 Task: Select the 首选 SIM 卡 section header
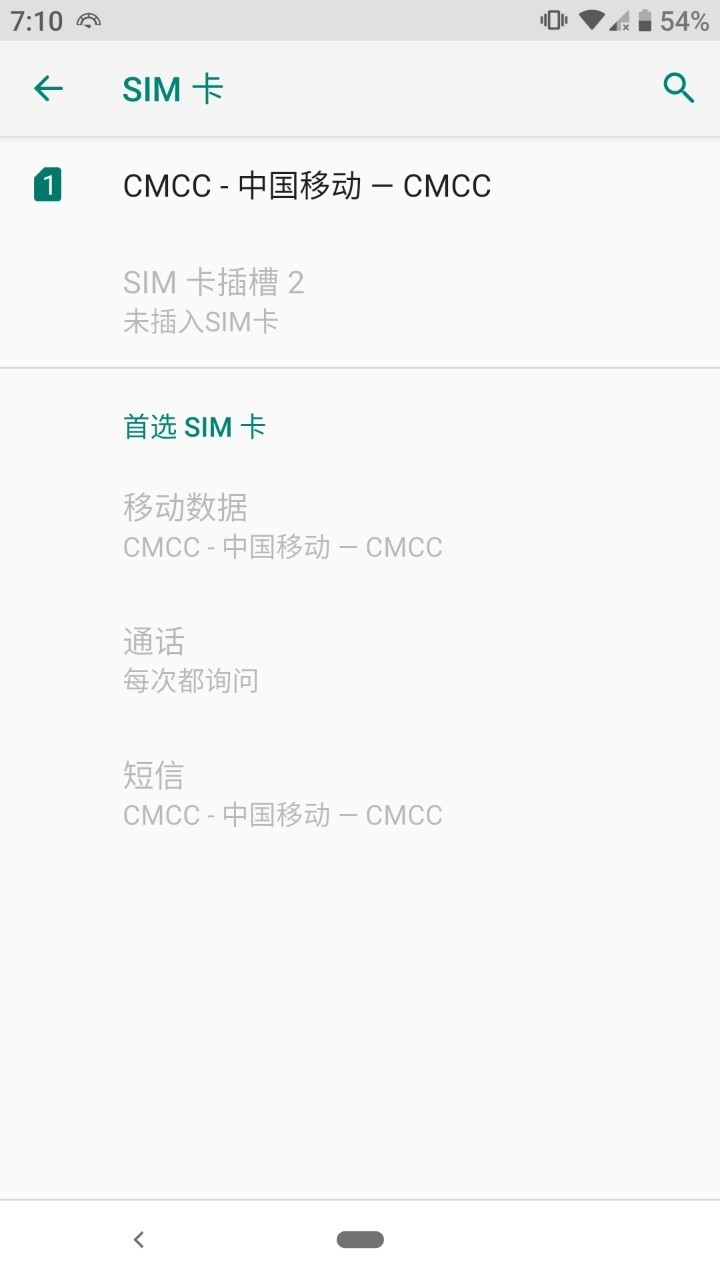[194, 426]
